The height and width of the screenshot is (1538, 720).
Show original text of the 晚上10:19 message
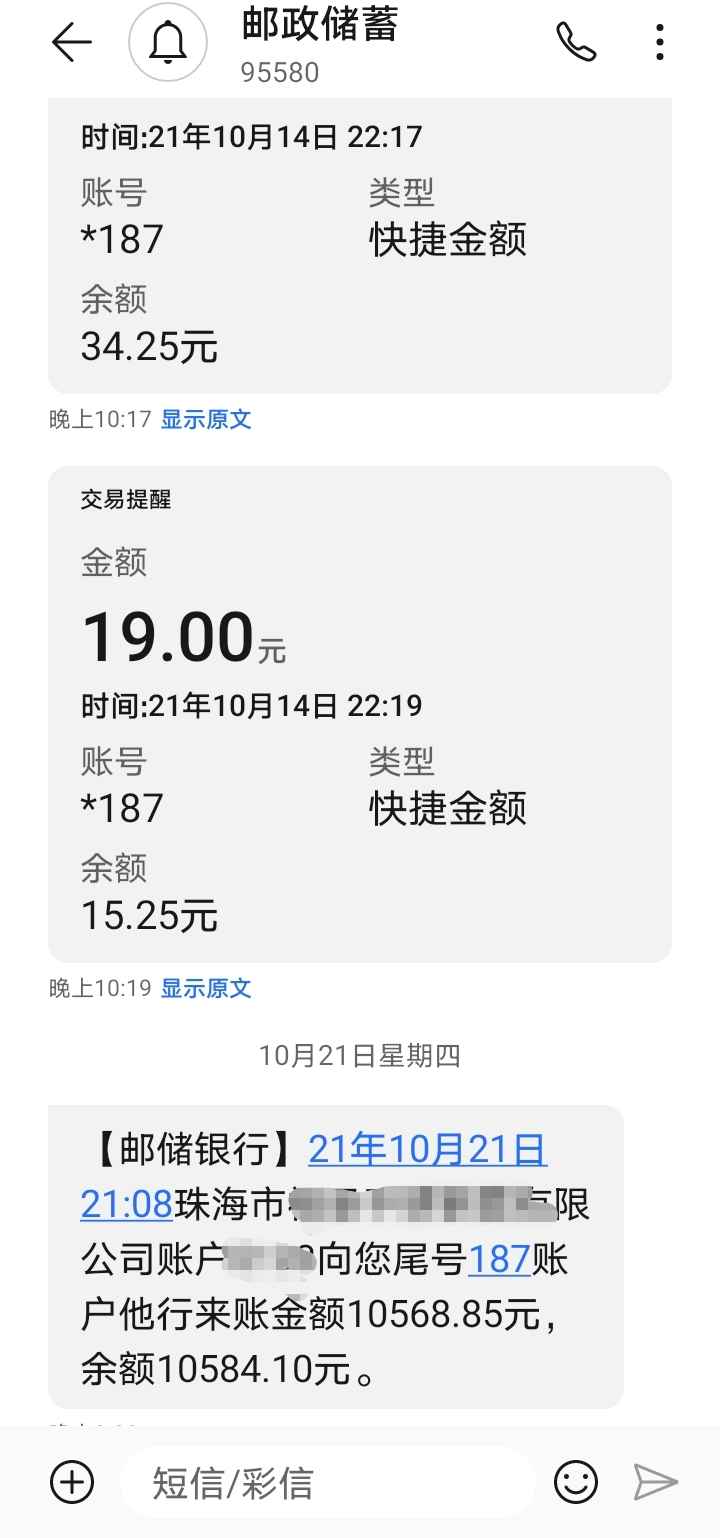pos(206,989)
